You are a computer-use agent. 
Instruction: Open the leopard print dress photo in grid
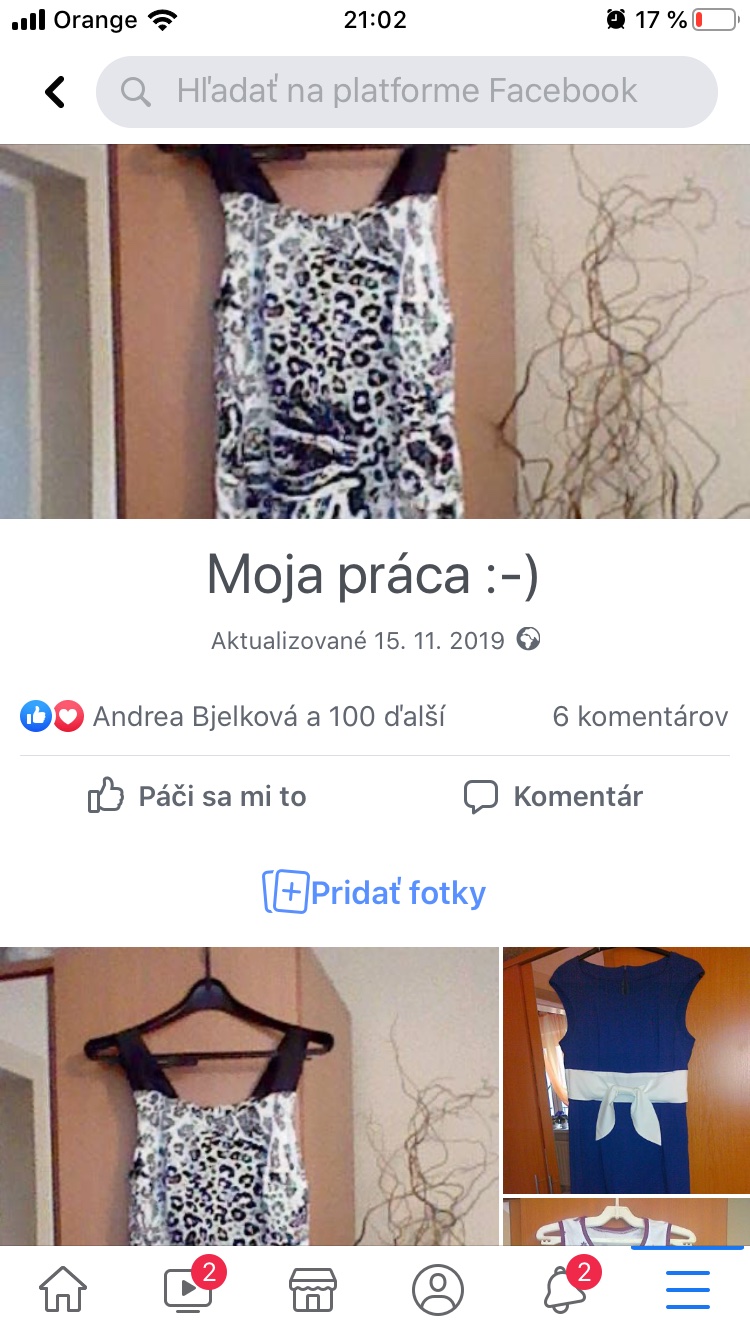249,1095
